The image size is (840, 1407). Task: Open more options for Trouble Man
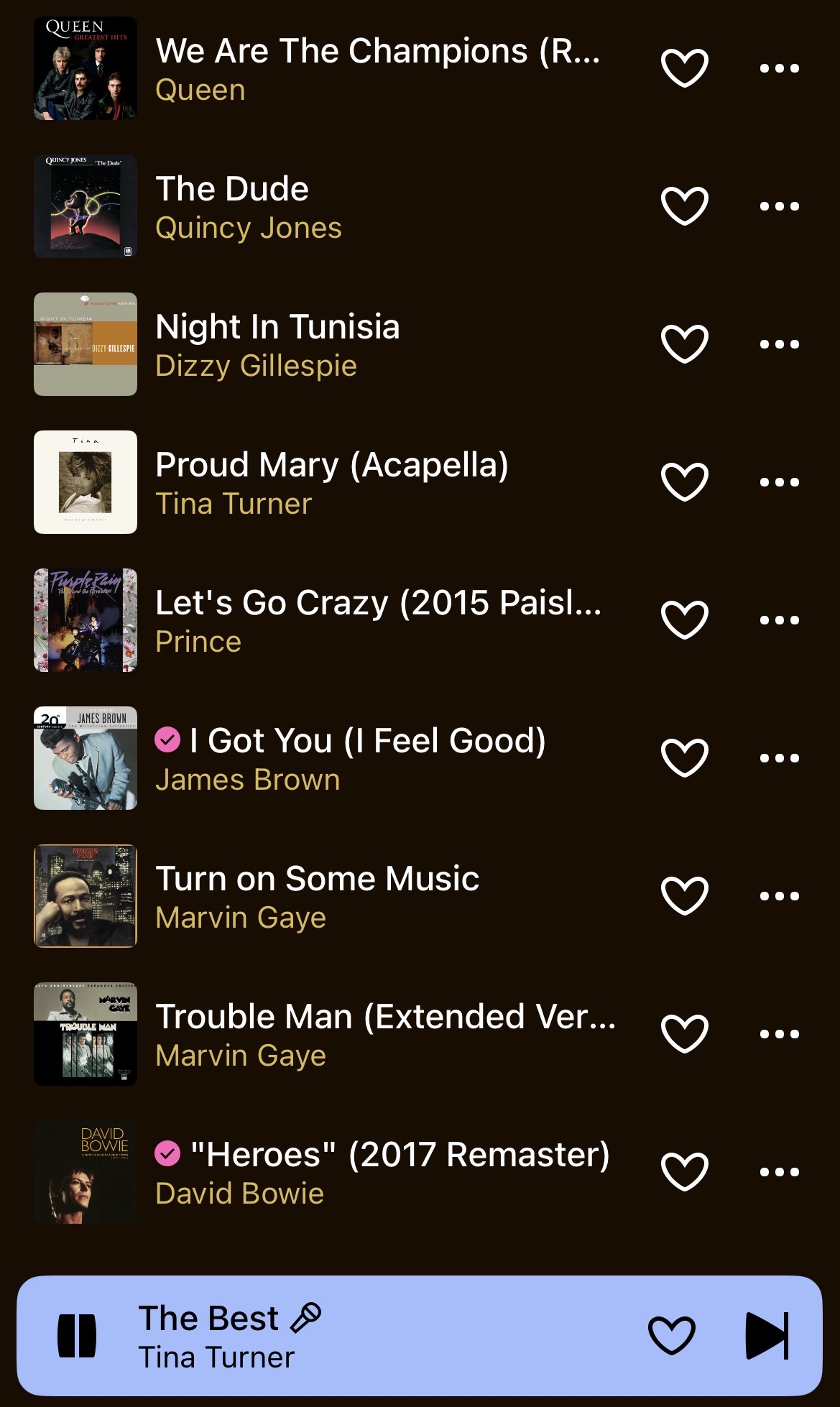780,1033
